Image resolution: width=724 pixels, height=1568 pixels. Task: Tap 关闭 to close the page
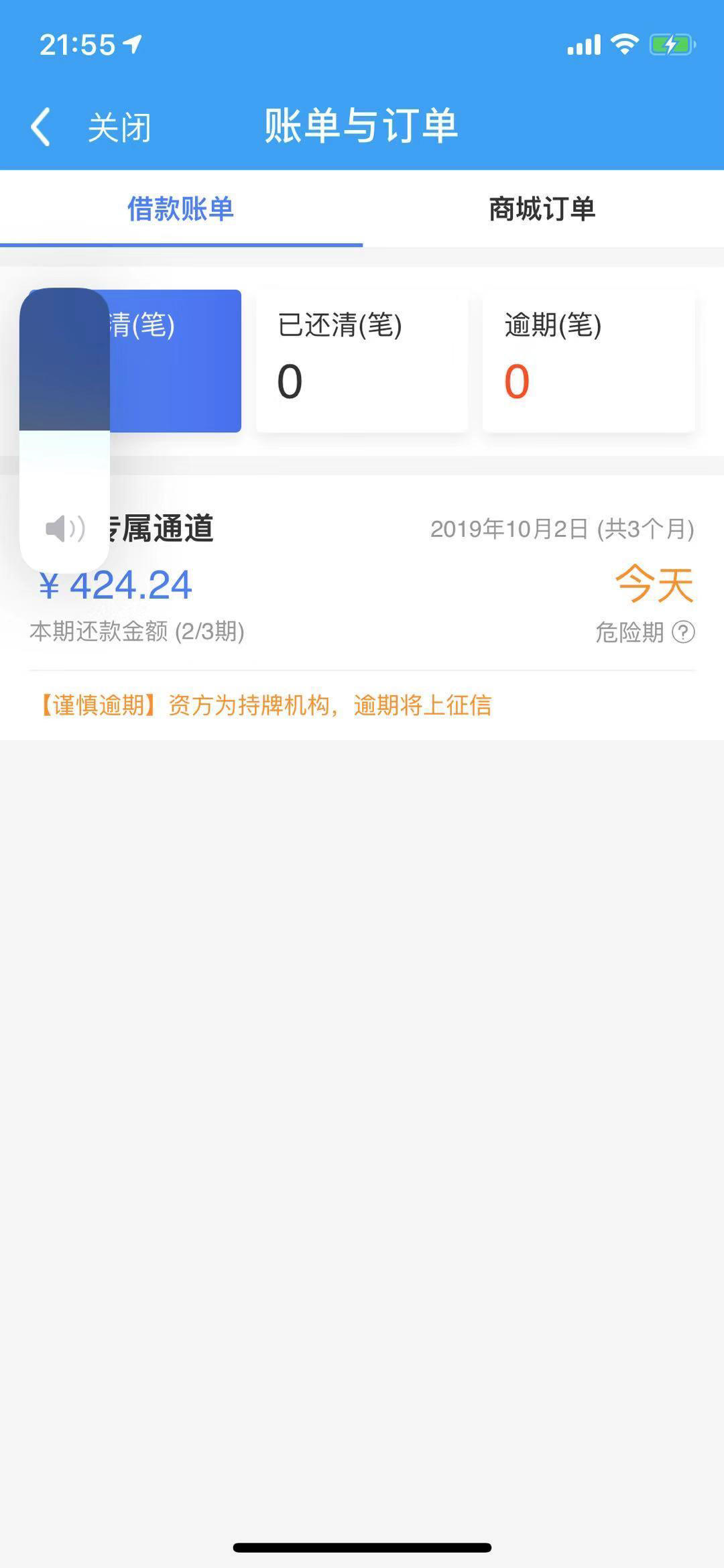119,127
